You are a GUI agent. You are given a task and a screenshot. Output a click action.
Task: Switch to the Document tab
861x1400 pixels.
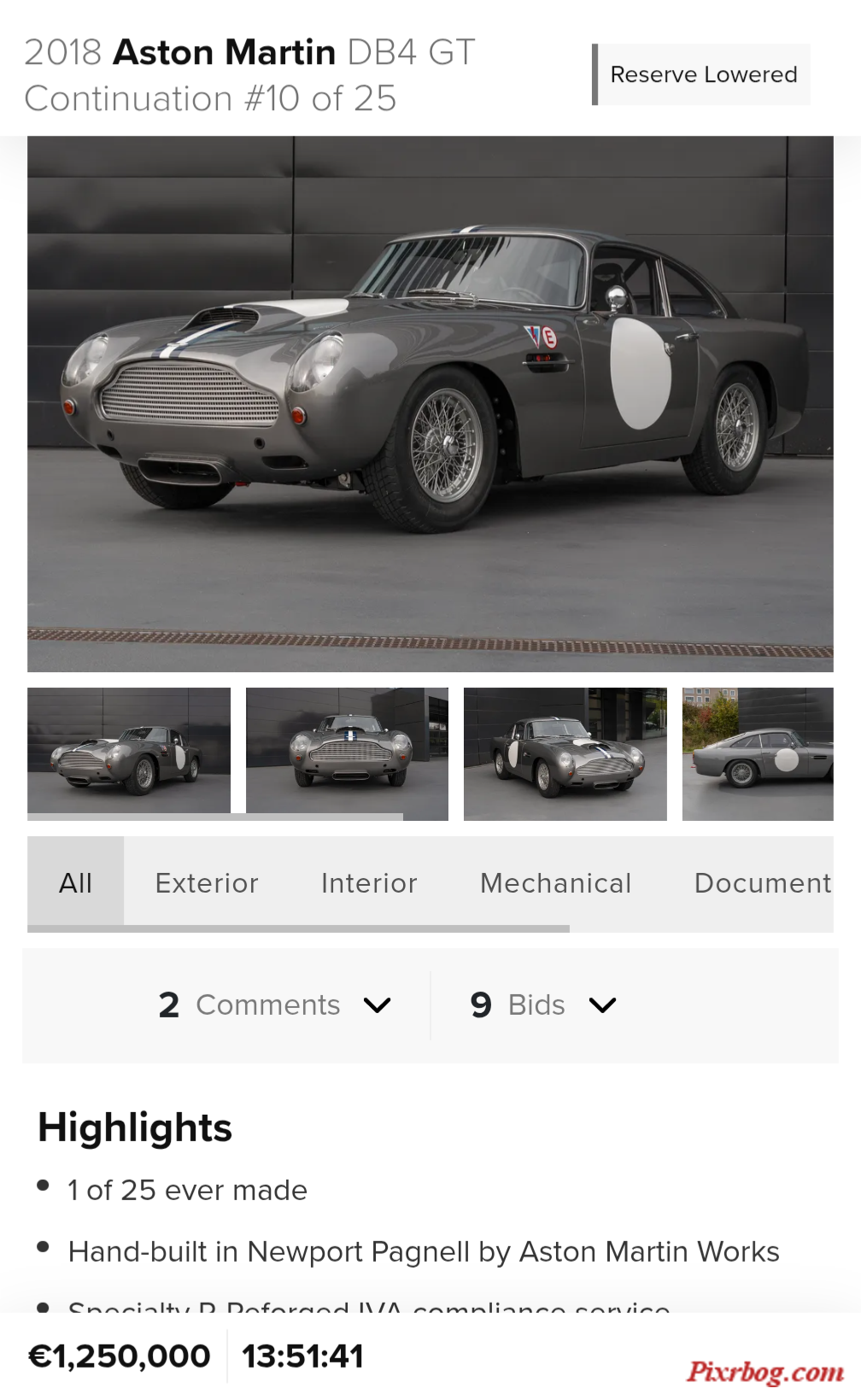[762, 882]
